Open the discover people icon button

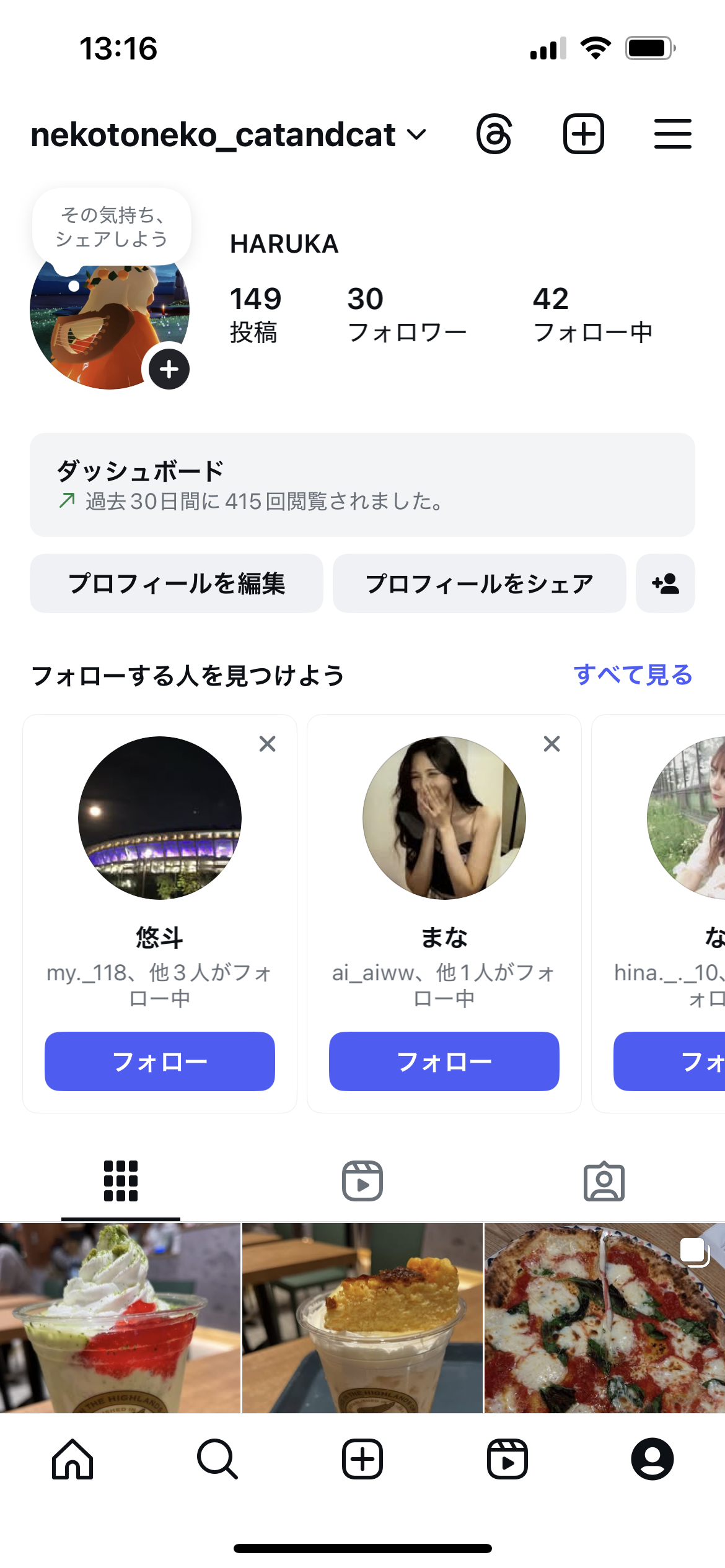coord(666,583)
